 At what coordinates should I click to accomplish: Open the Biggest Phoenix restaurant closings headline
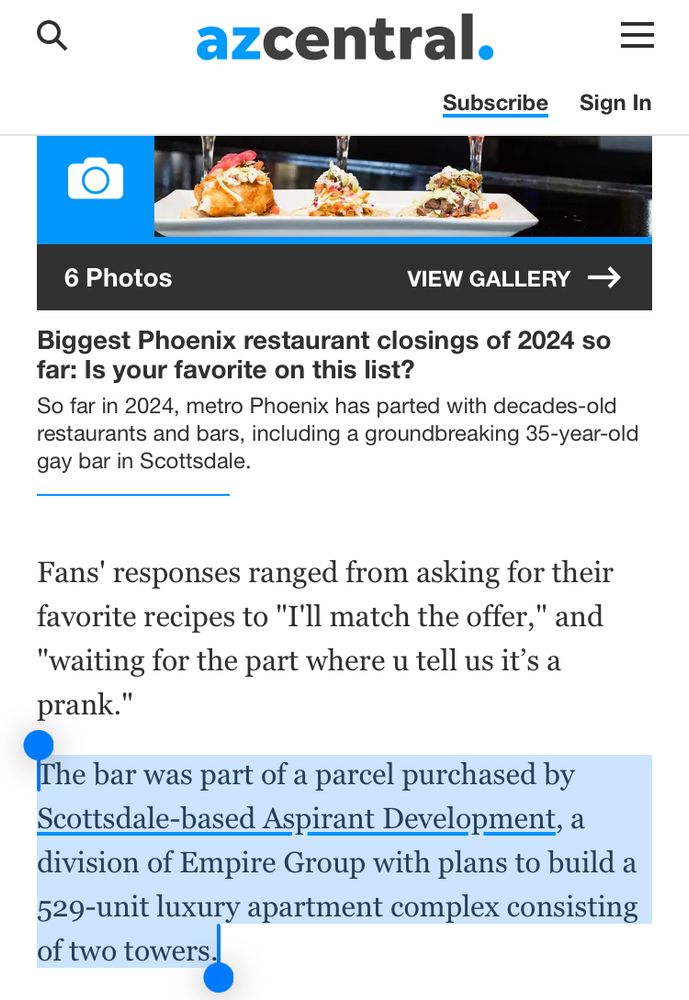pyautogui.click(x=324, y=355)
